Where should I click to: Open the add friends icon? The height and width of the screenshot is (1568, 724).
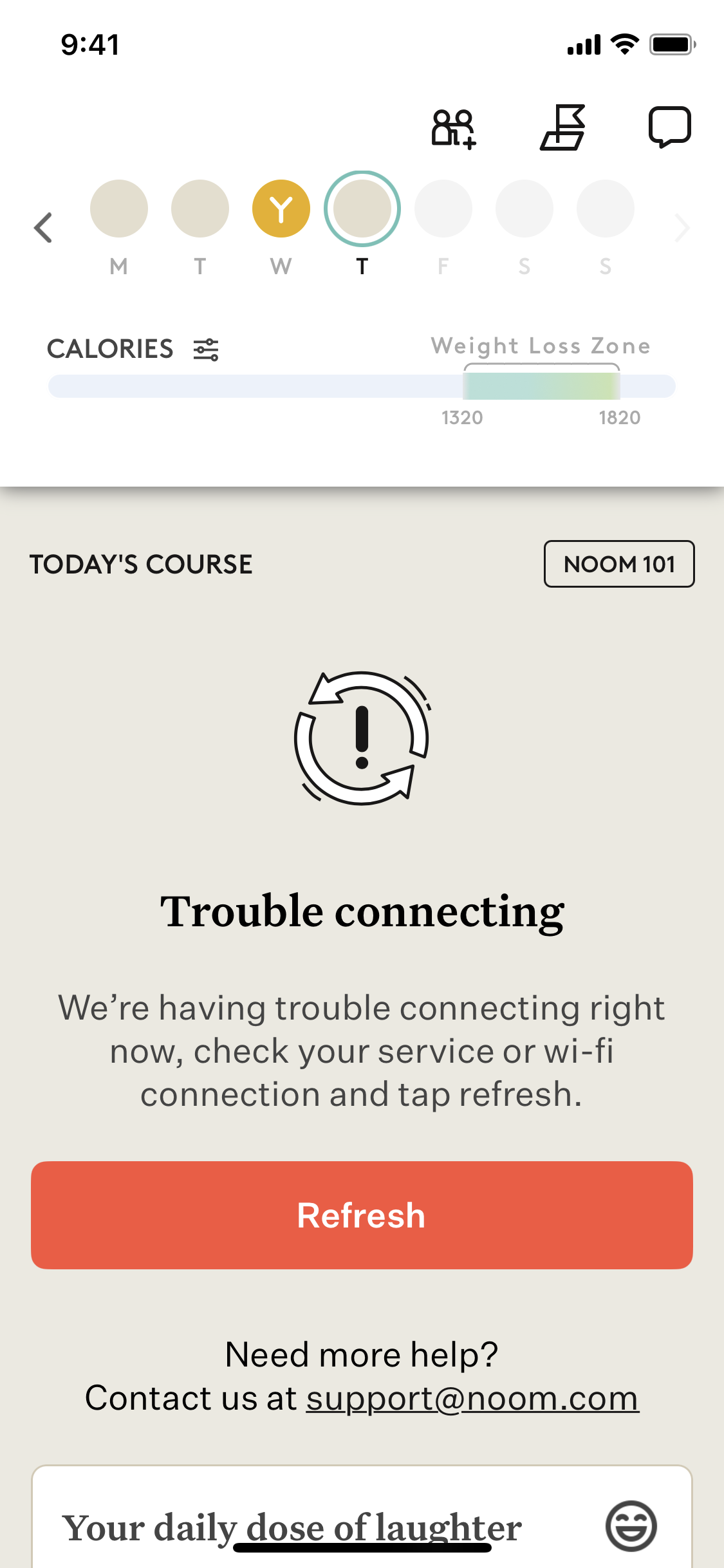(x=454, y=128)
